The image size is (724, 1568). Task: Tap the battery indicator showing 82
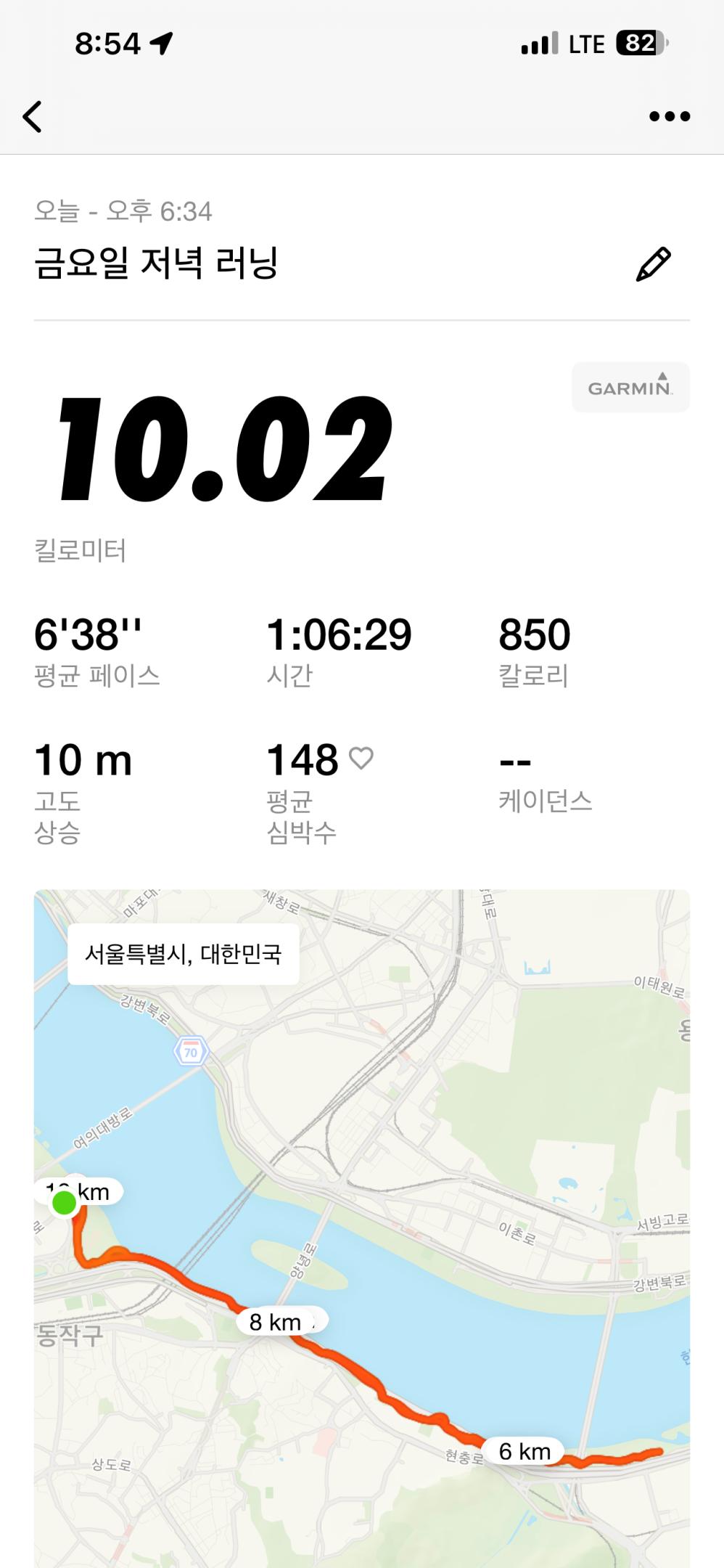pos(638,42)
